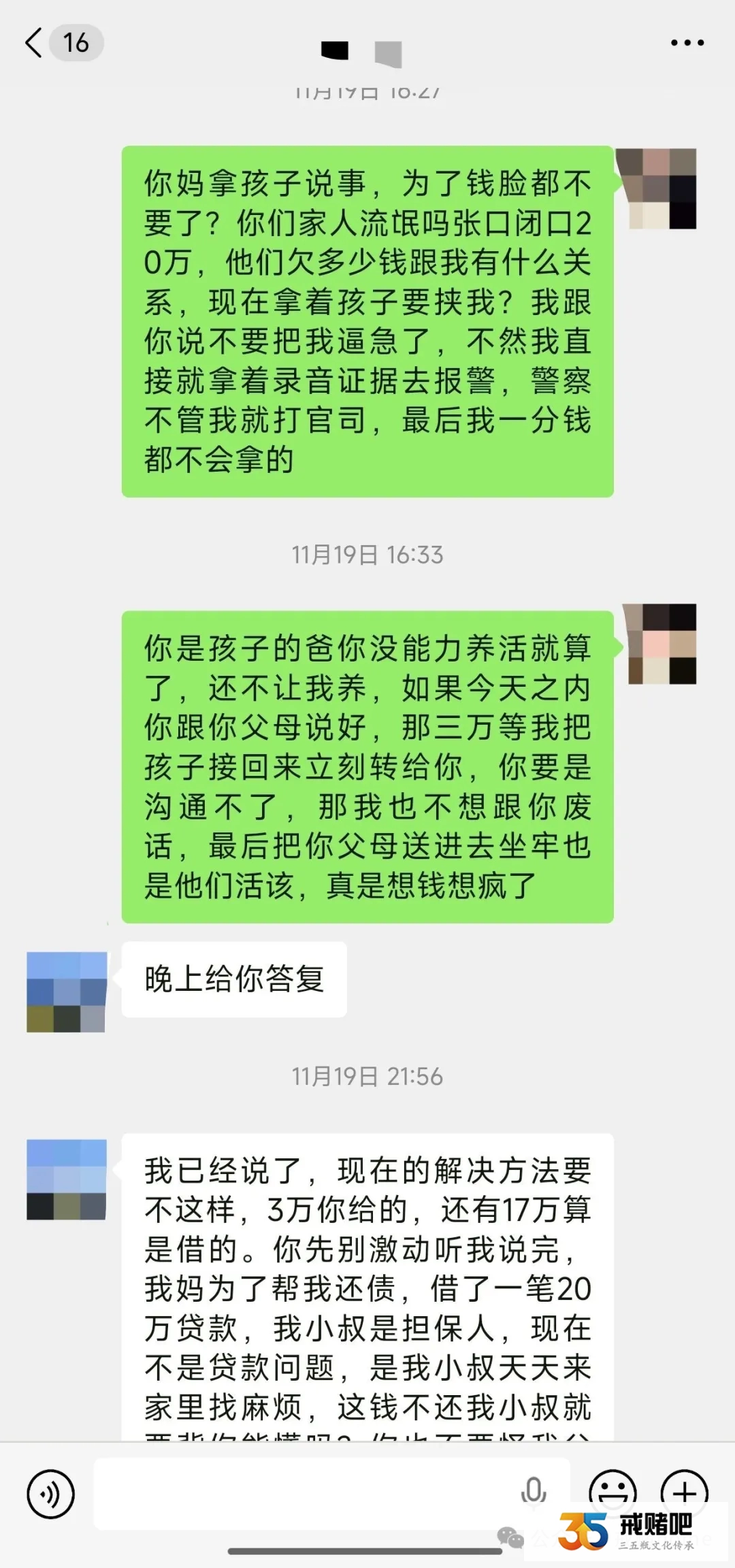Open the blue contact avatar near 晚上给你答复
This screenshot has width=735, height=1568.
pyautogui.click(x=65, y=990)
